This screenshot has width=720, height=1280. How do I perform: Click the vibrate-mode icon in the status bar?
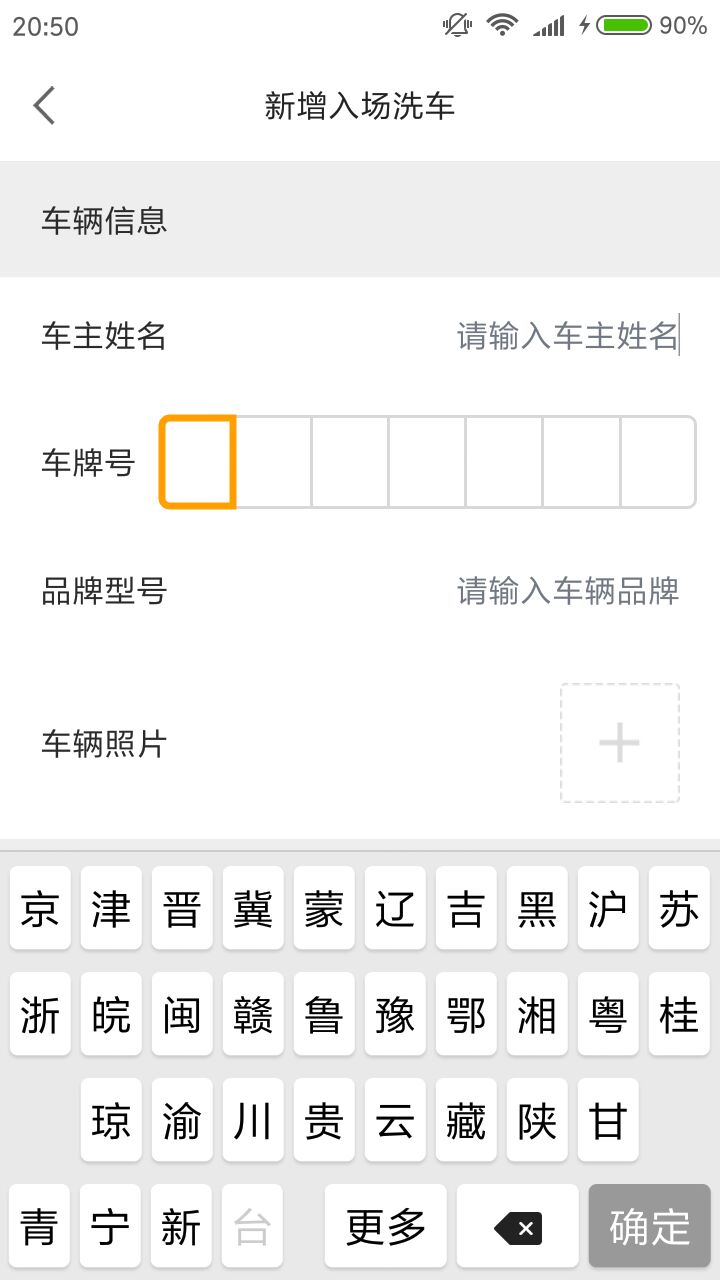(x=455, y=27)
